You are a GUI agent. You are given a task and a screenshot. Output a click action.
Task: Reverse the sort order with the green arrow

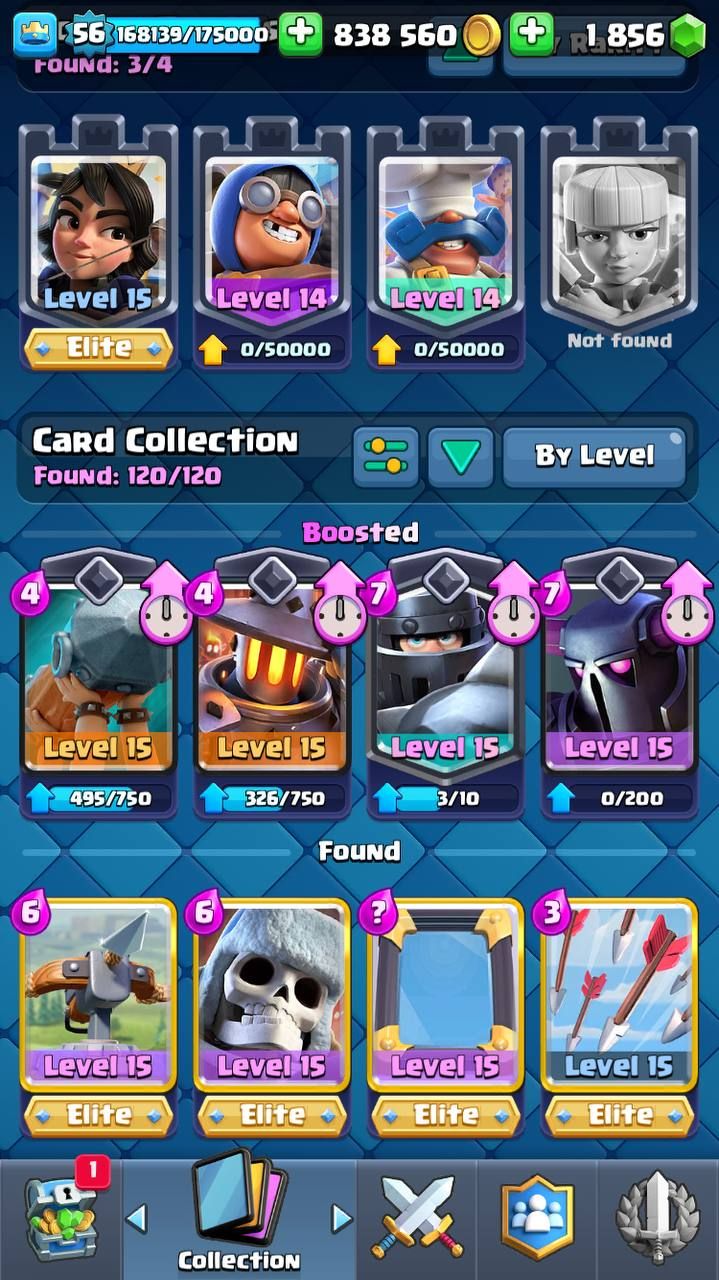coord(461,456)
